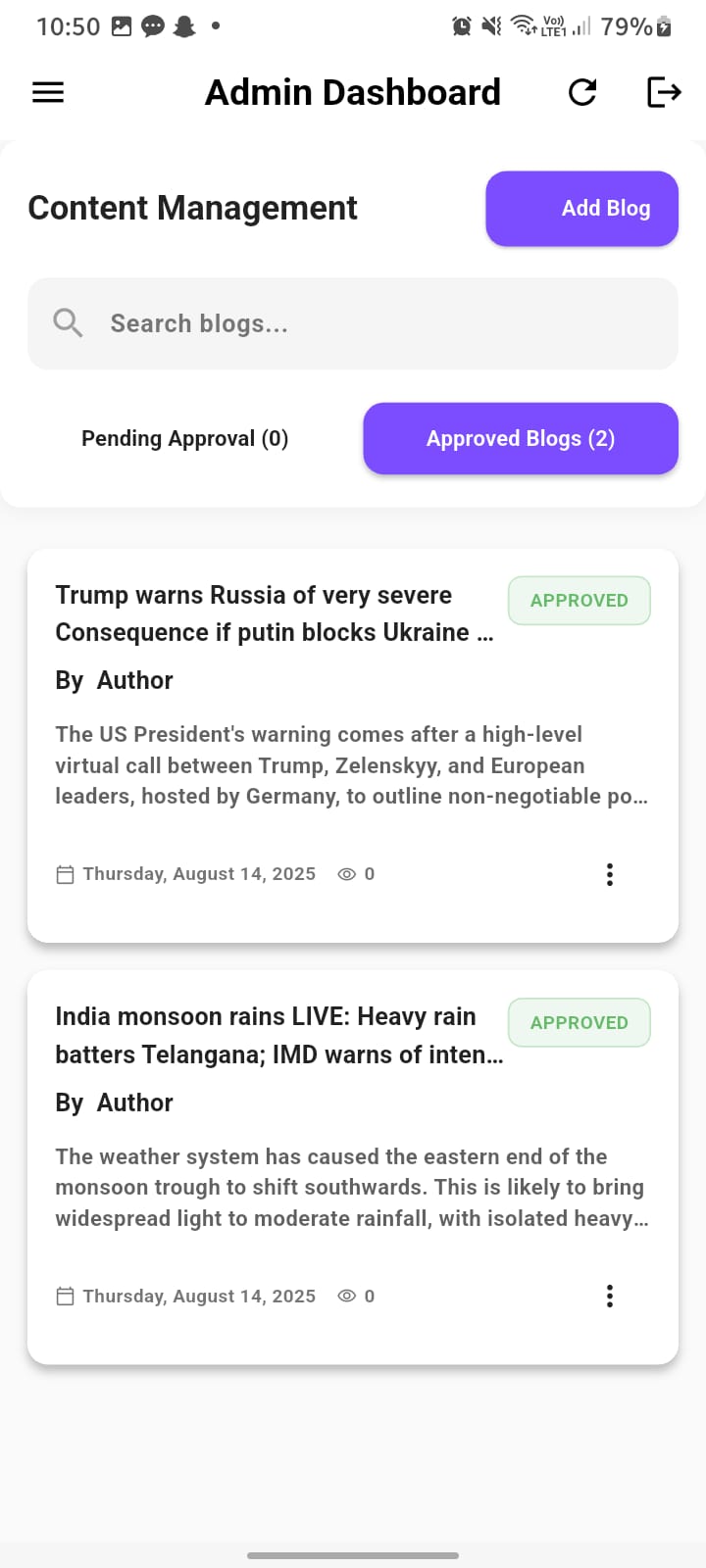Image resolution: width=706 pixels, height=1568 pixels.
Task: Open the India monsoon rains blog post
Action: click(267, 1036)
